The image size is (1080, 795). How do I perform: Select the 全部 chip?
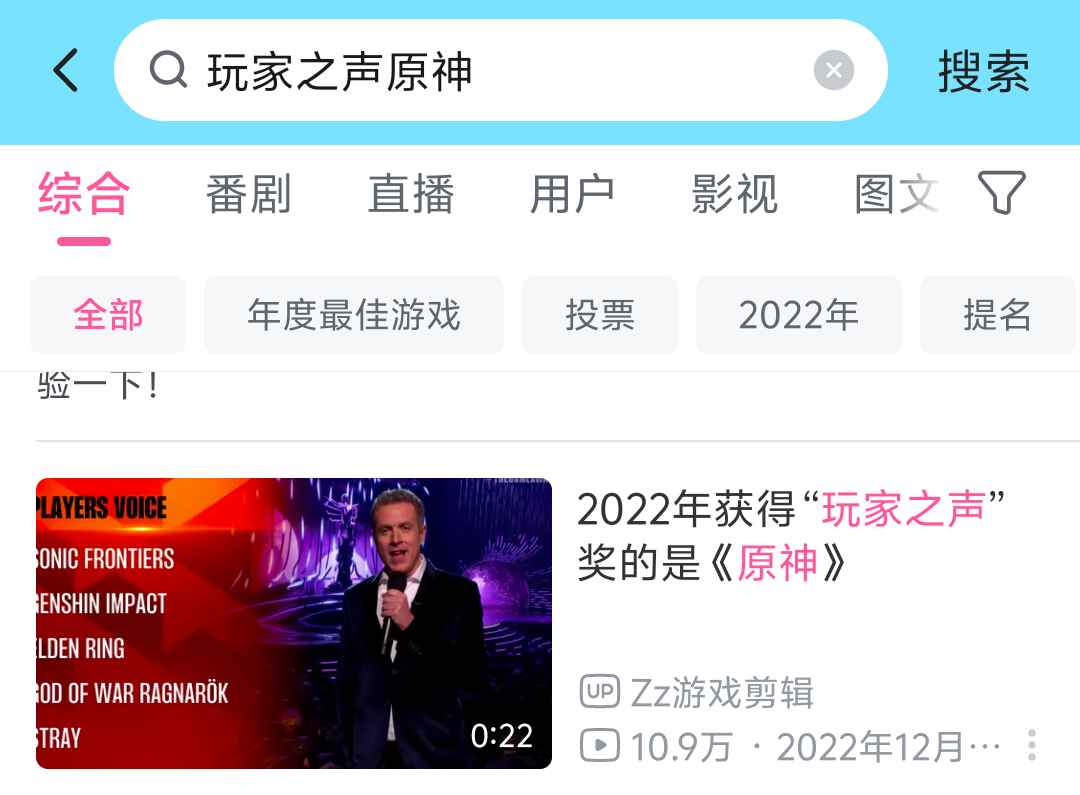[108, 315]
